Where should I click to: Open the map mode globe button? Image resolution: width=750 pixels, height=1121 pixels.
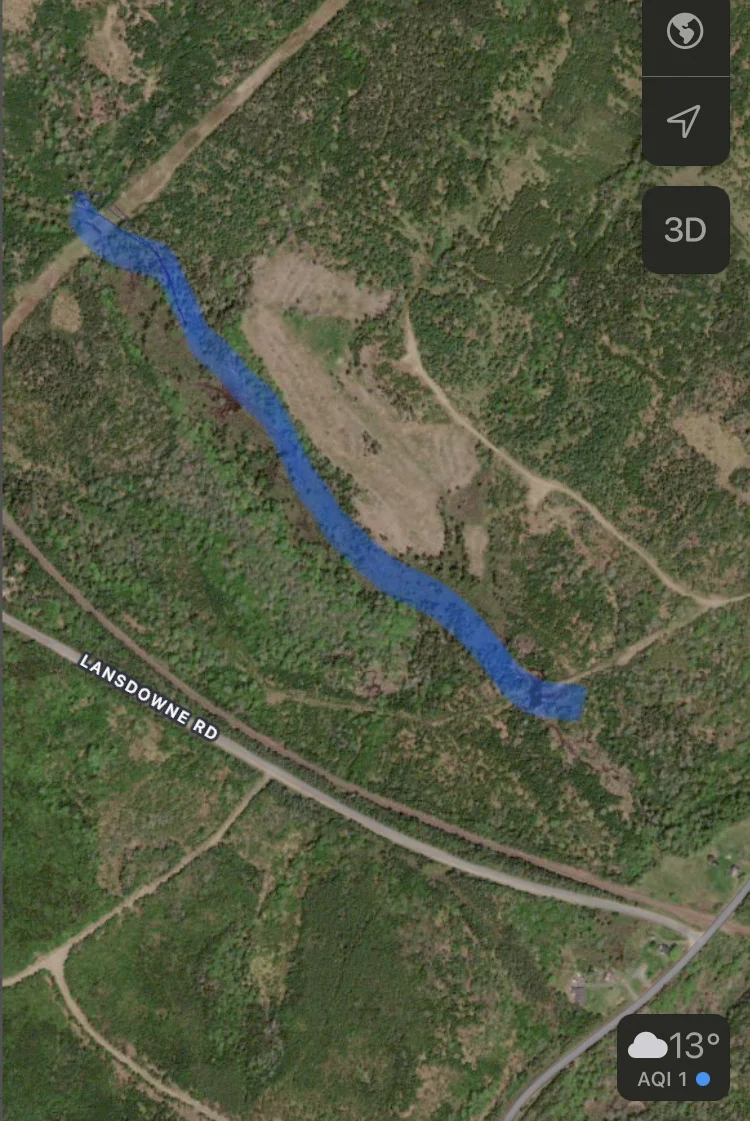pos(685,32)
